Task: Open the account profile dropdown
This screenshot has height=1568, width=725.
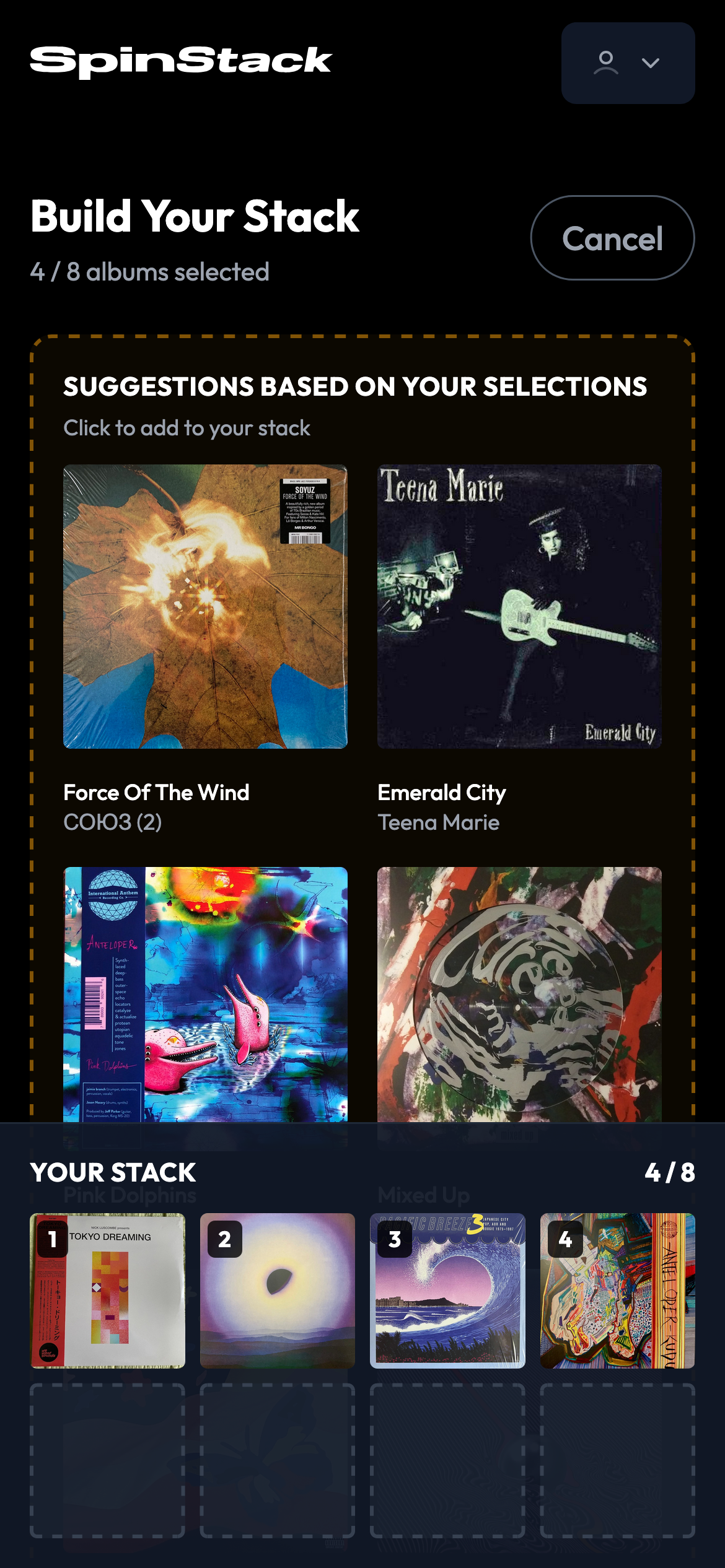Action: tap(628, 63)
